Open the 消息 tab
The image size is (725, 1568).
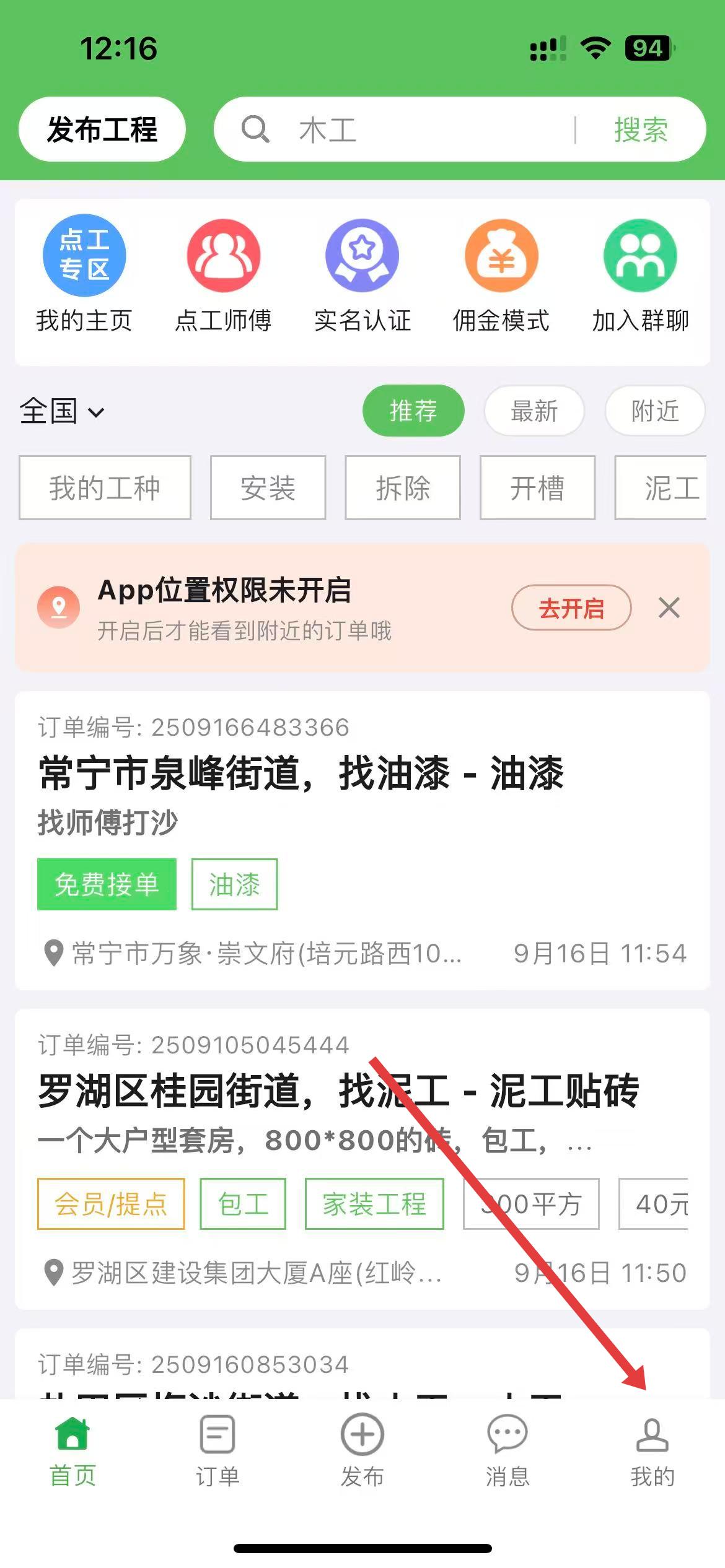pos(507,1450)
